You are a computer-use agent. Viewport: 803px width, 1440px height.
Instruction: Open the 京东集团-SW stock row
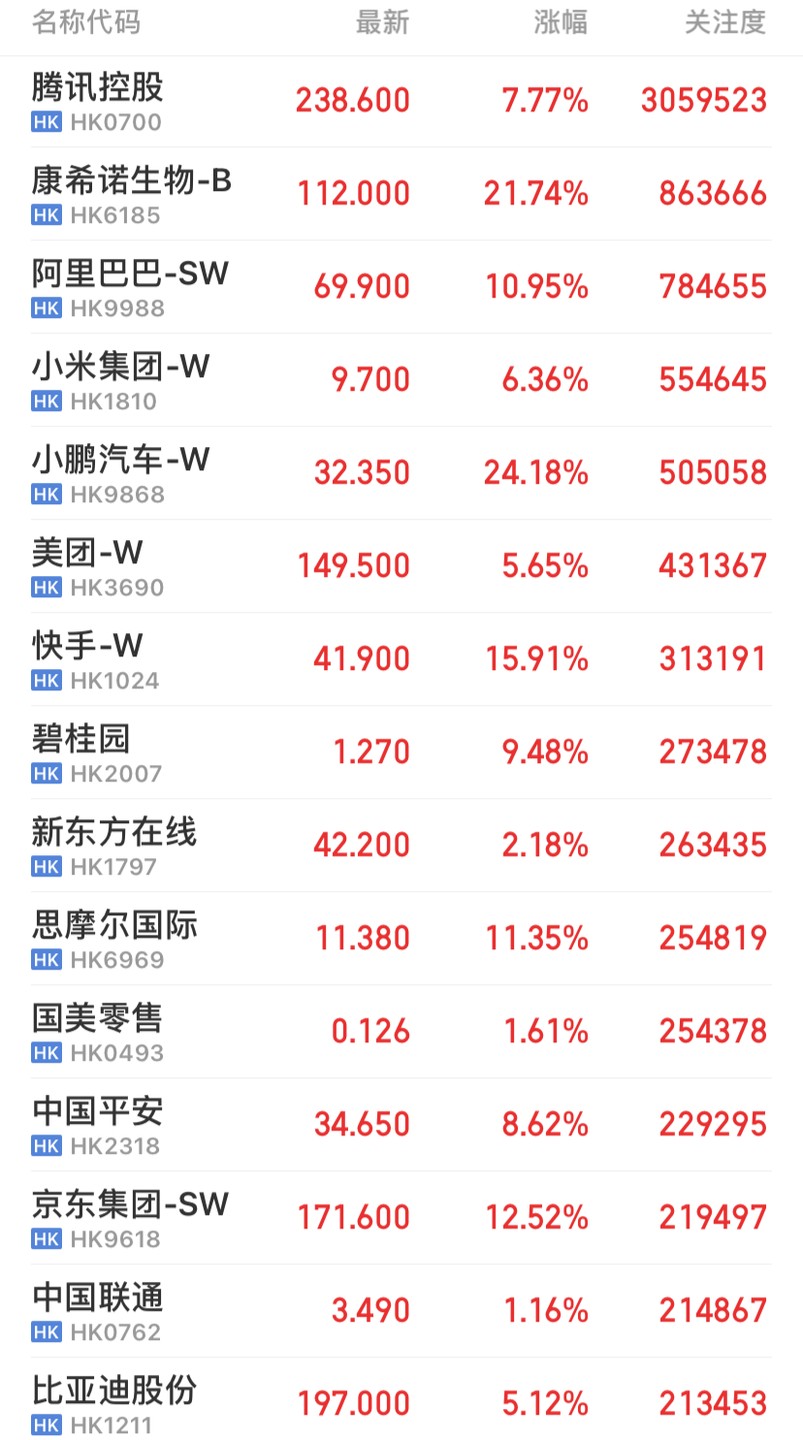tap(400, 1217)
